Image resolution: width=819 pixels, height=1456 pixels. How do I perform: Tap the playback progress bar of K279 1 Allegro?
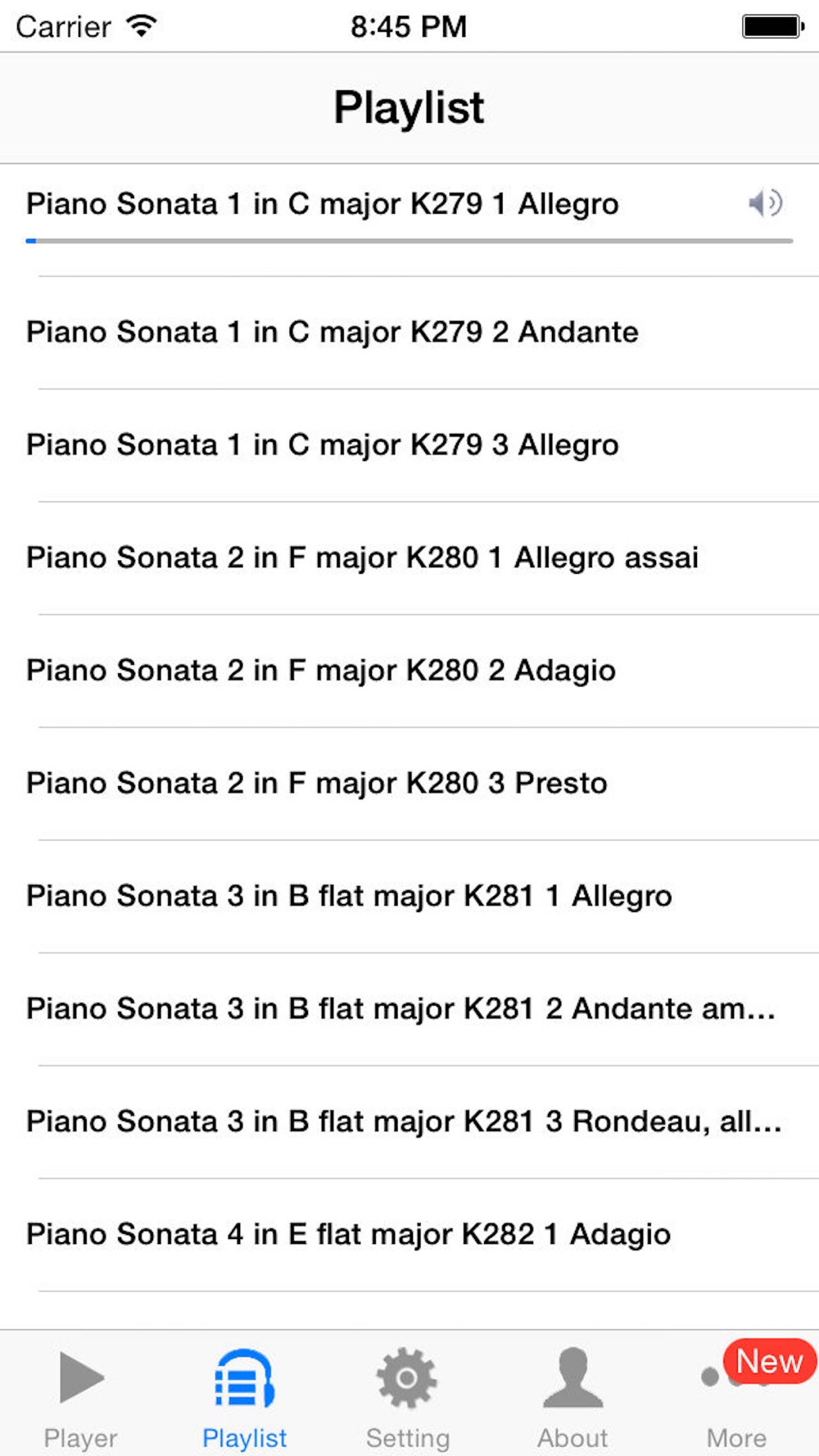[x=409, y=241]
